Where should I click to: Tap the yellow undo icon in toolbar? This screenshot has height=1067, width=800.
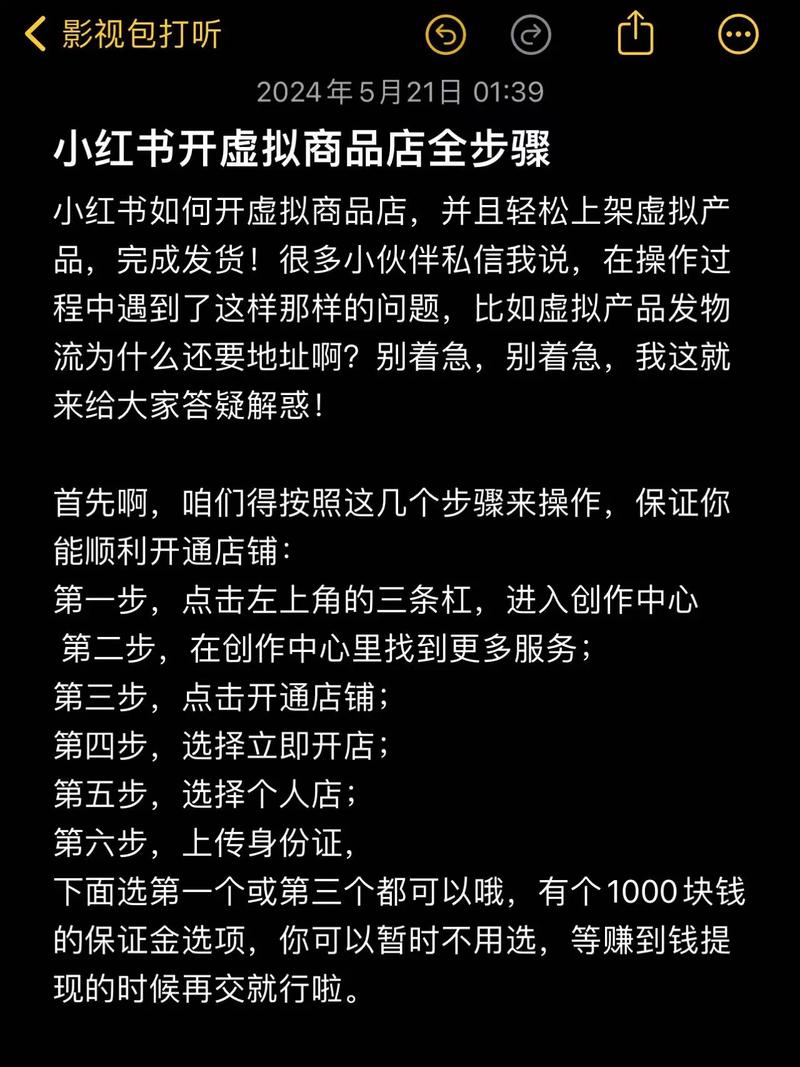[x=446, y=33]
